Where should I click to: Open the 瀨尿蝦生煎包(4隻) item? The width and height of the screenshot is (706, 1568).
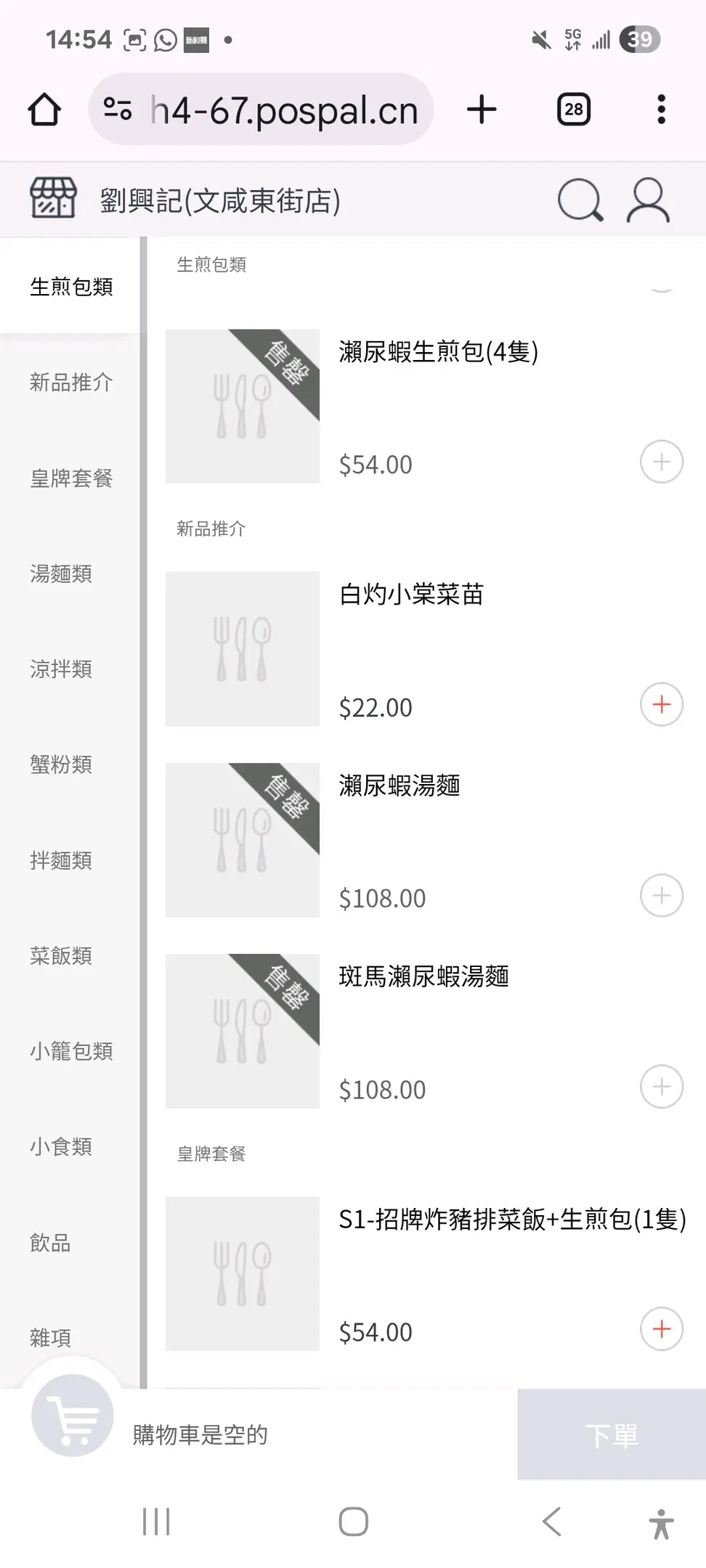click(438, 353)
